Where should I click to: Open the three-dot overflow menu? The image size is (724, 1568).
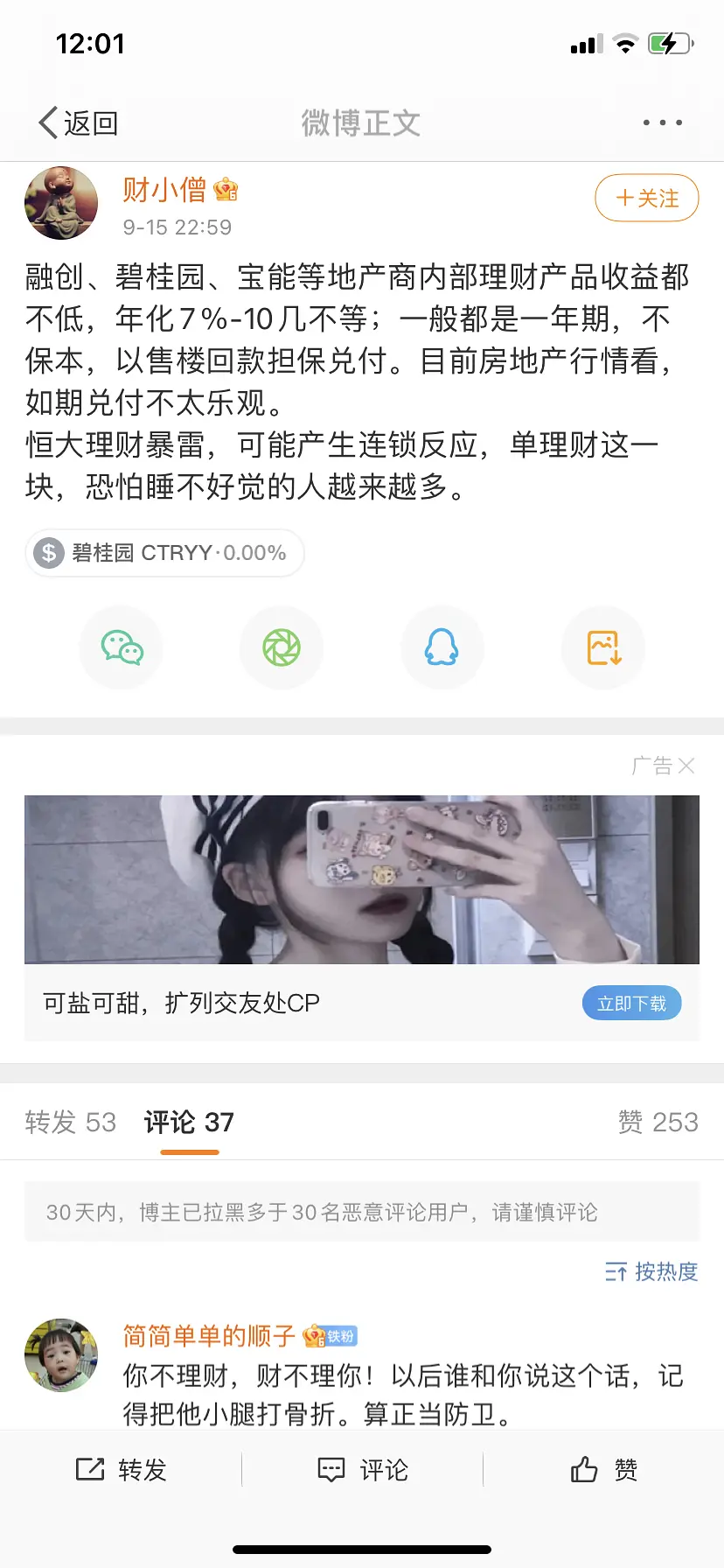tap(662, 123)
